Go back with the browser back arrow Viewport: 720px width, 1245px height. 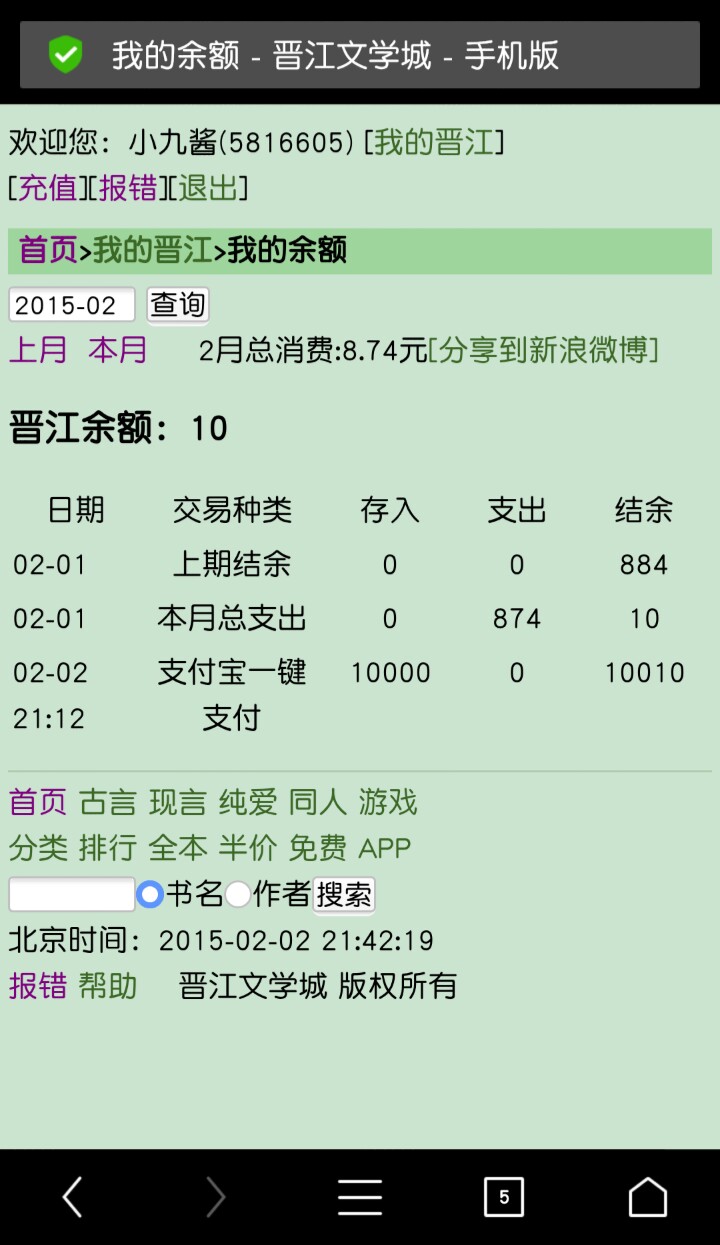(x=72, y=1197)
